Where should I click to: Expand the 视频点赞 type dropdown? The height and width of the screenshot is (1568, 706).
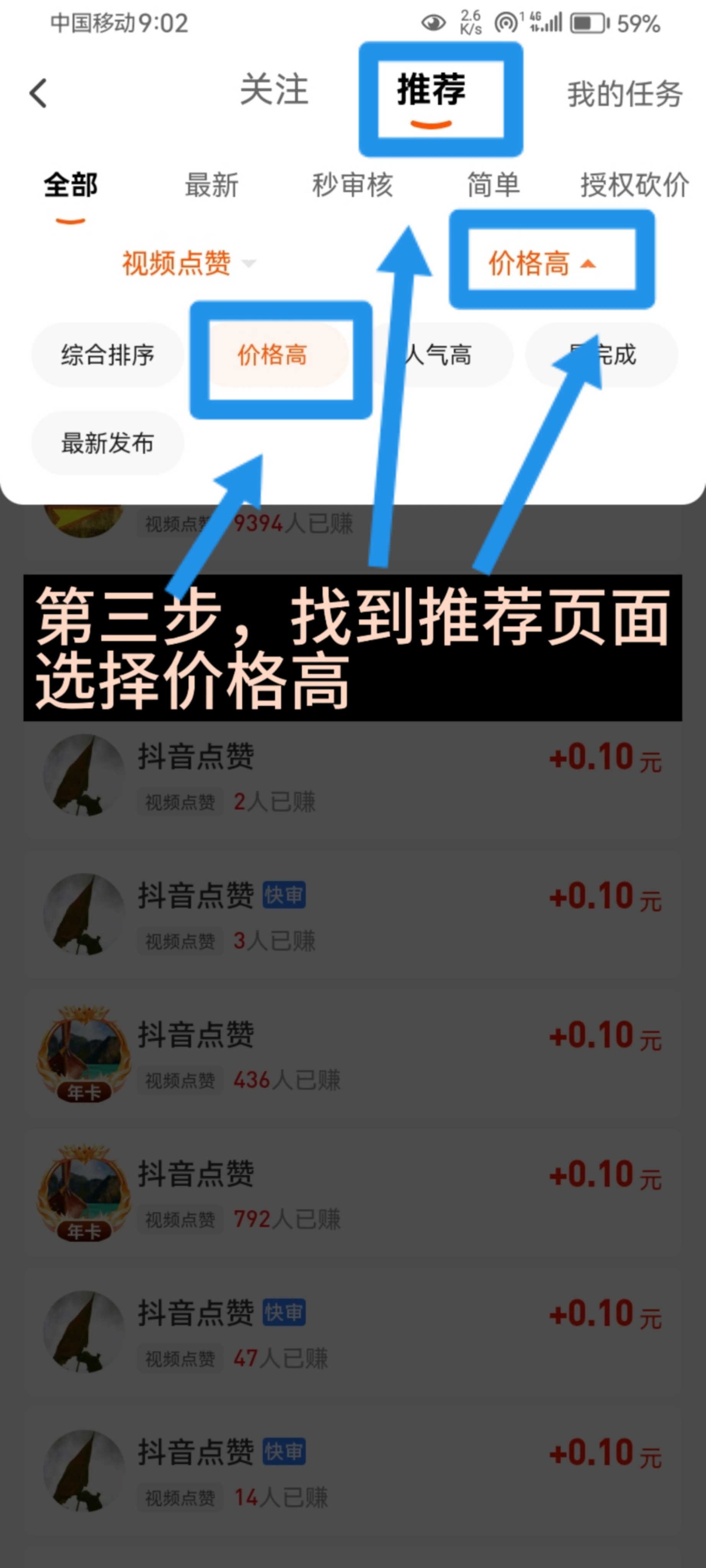pos(189,263)
